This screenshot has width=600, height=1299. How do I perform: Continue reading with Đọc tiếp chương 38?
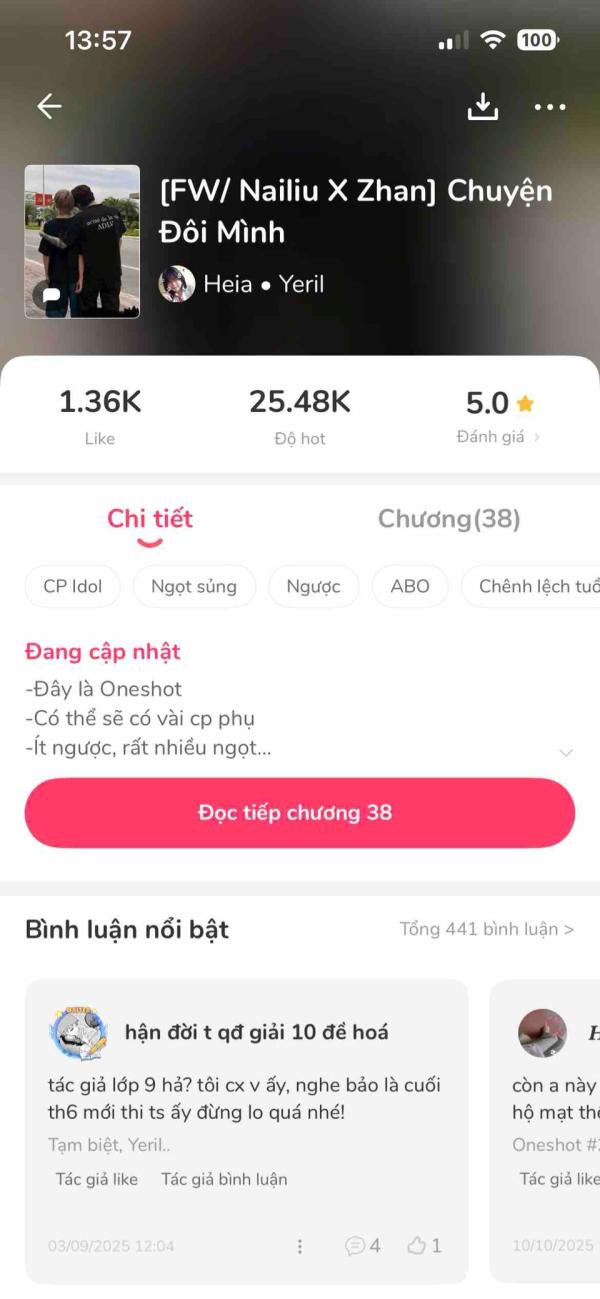point(300,812)
